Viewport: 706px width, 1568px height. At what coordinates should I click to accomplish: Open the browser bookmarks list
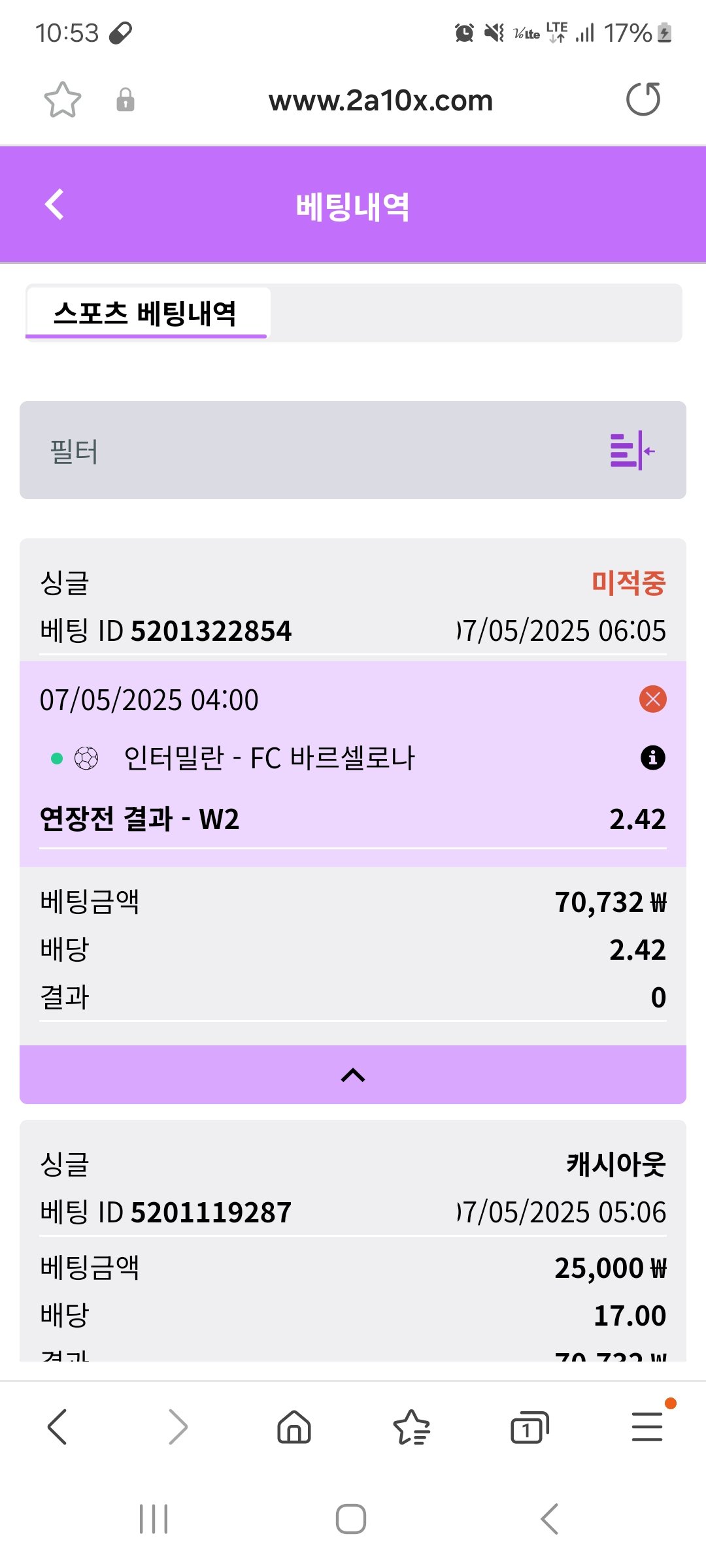pos(411,1426)
